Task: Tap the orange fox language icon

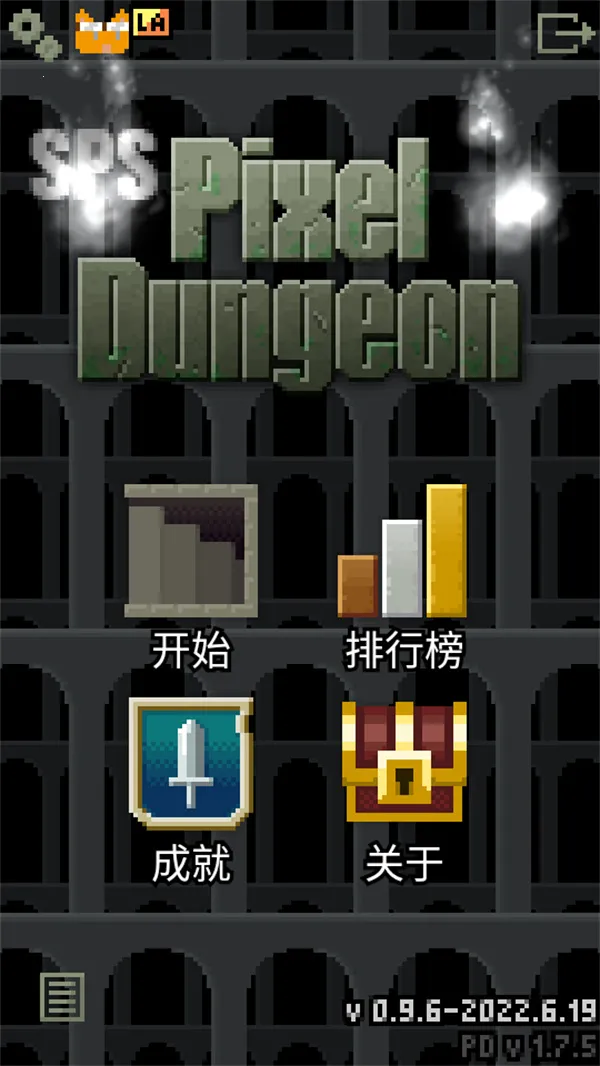Action: click(x=103, y=32)
